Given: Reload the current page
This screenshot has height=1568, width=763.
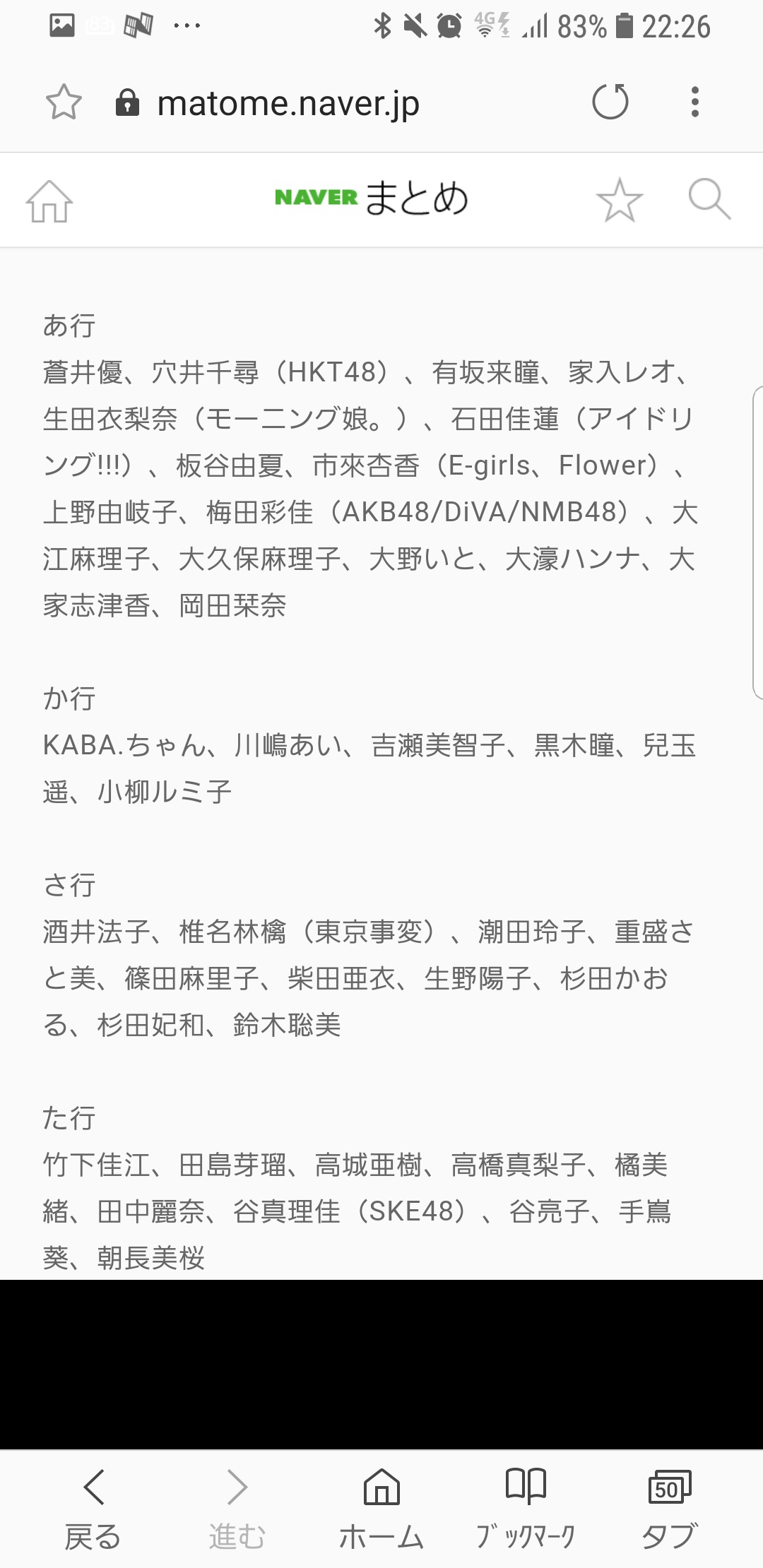Looking at the screenshot, I should pos(610,102).
